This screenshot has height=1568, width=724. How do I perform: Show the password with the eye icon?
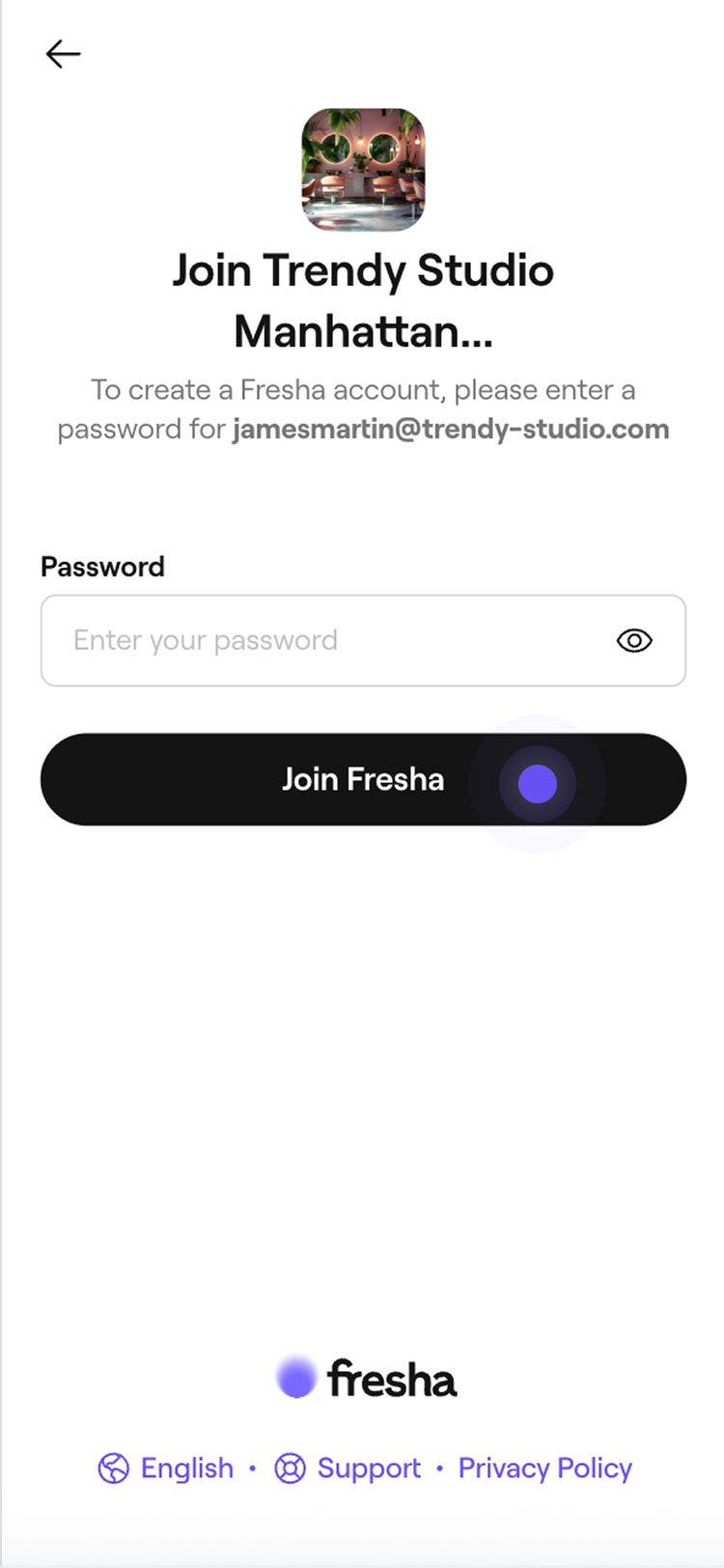634,640
